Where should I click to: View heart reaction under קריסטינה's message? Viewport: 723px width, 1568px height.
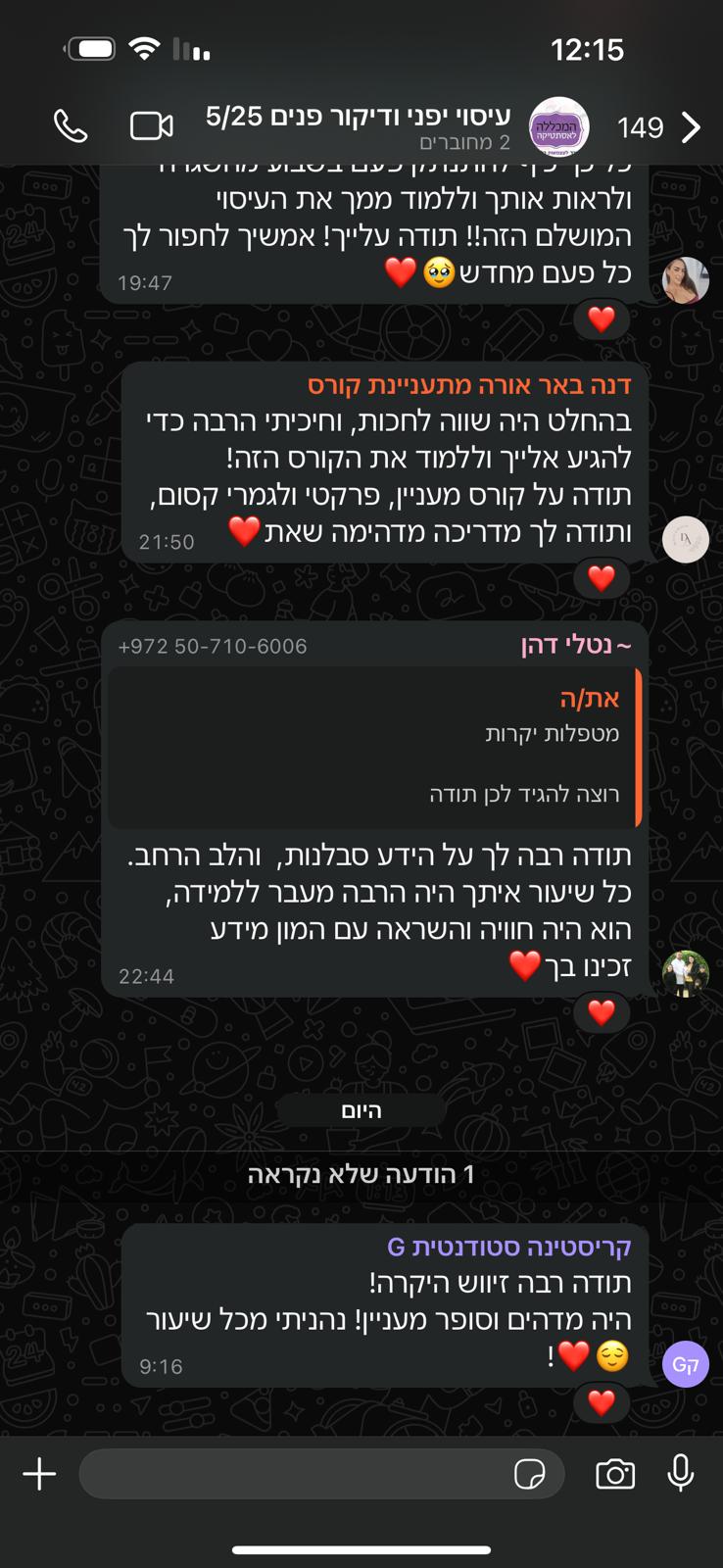coord(601,1402)
